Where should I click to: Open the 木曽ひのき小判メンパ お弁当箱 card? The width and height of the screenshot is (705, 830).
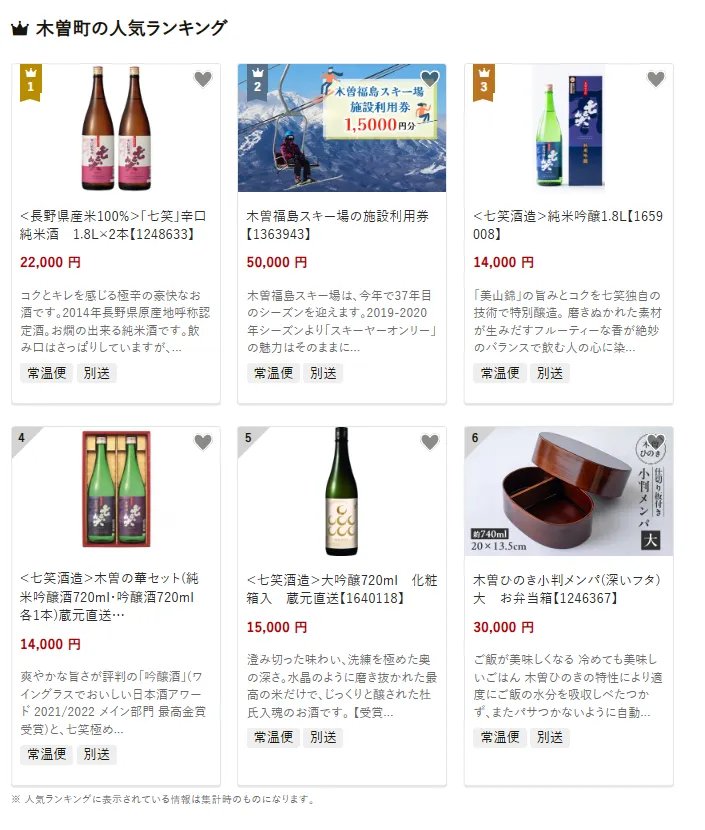(x=568, y=589)
